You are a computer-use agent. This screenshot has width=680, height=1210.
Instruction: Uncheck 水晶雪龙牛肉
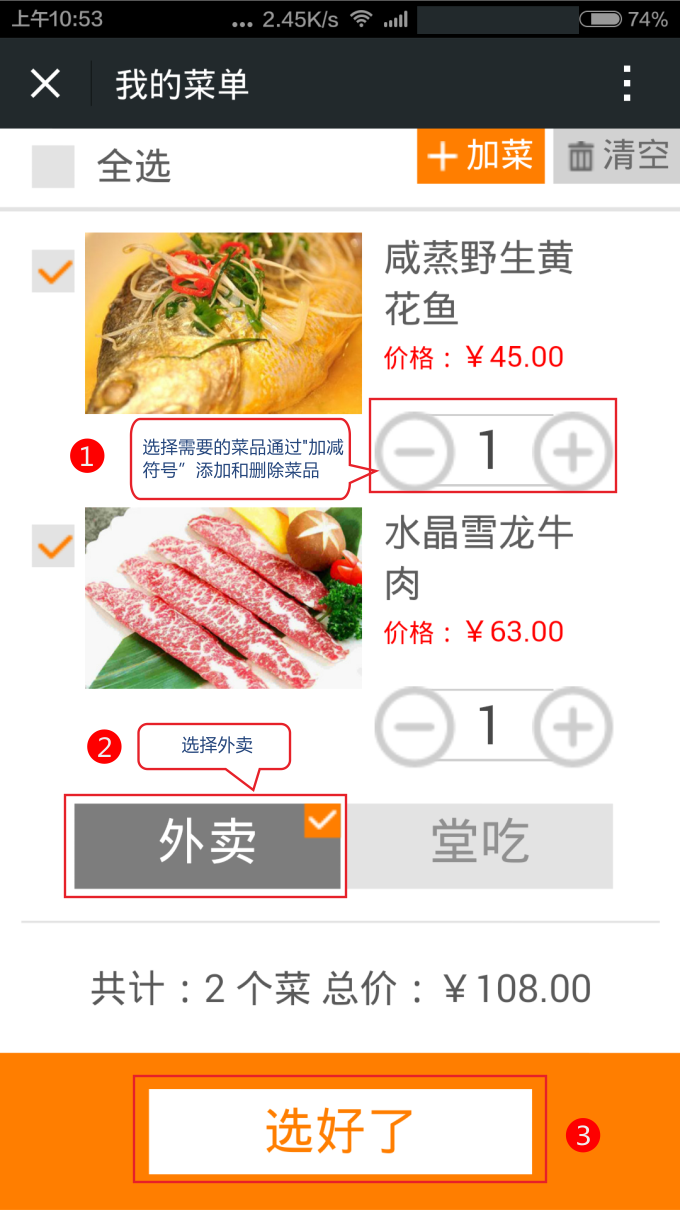click(x=53, y=546)
